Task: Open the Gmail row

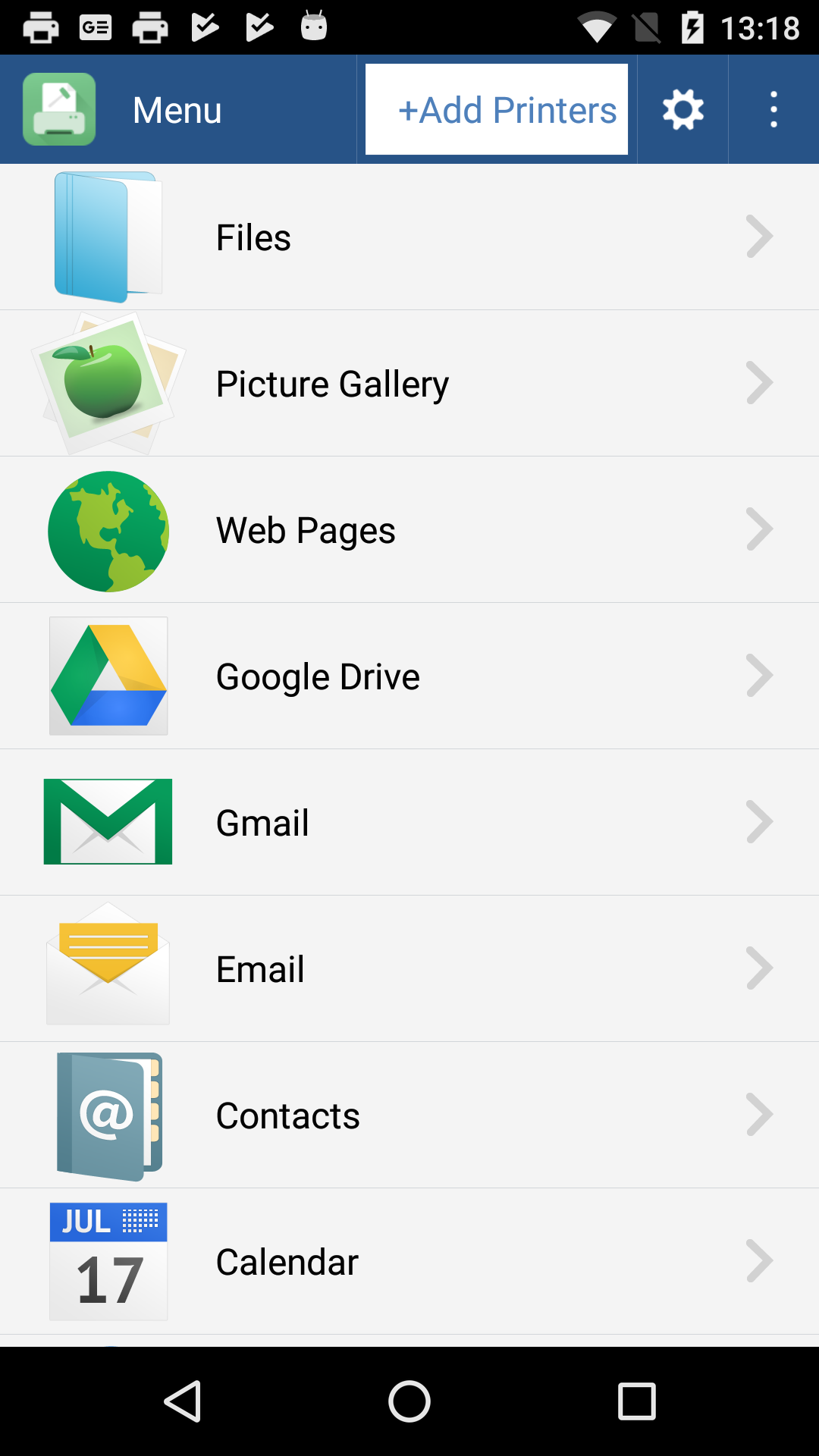Action: [409, 823]
